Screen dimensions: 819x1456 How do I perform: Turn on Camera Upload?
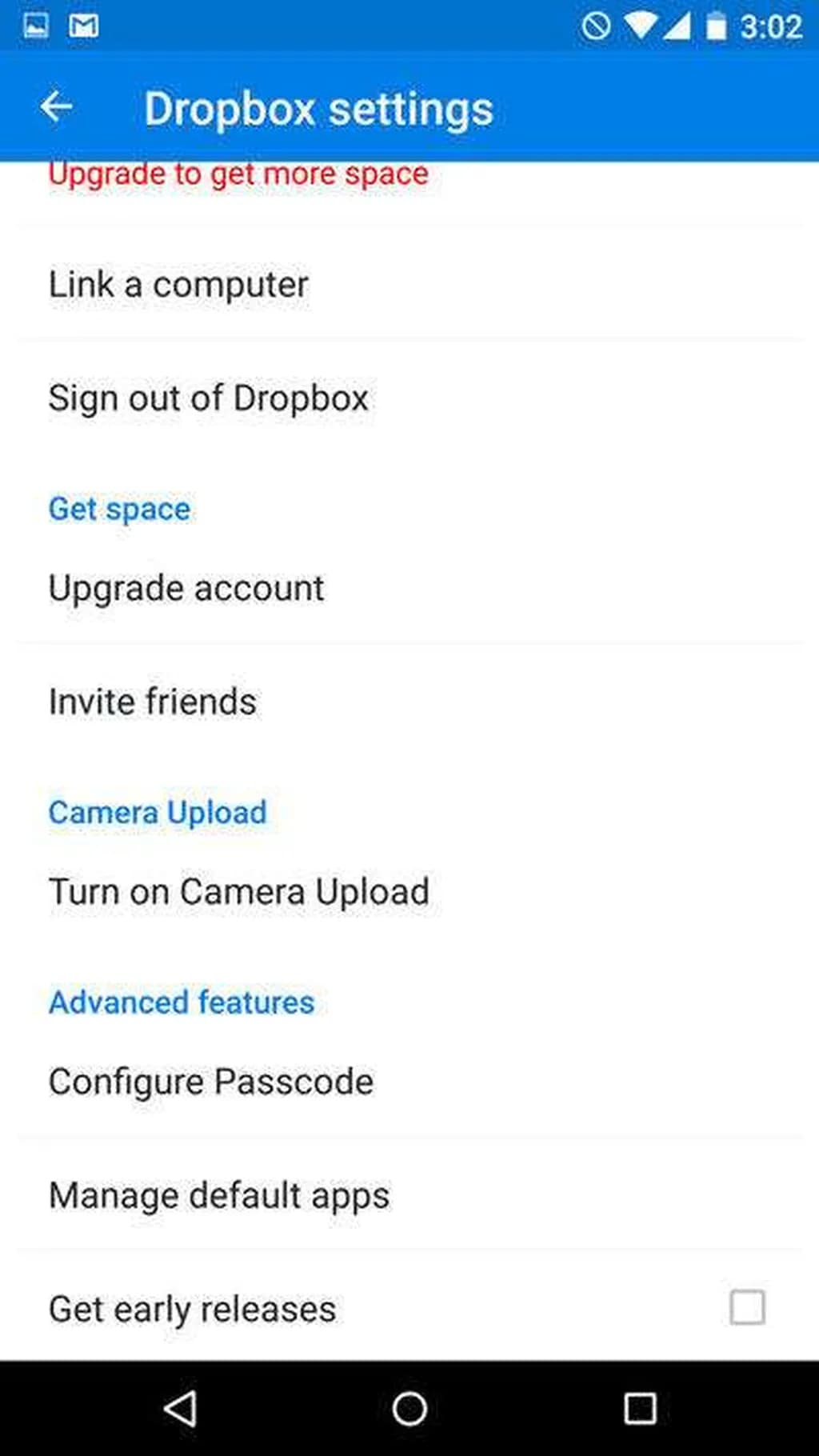[239, 892]
